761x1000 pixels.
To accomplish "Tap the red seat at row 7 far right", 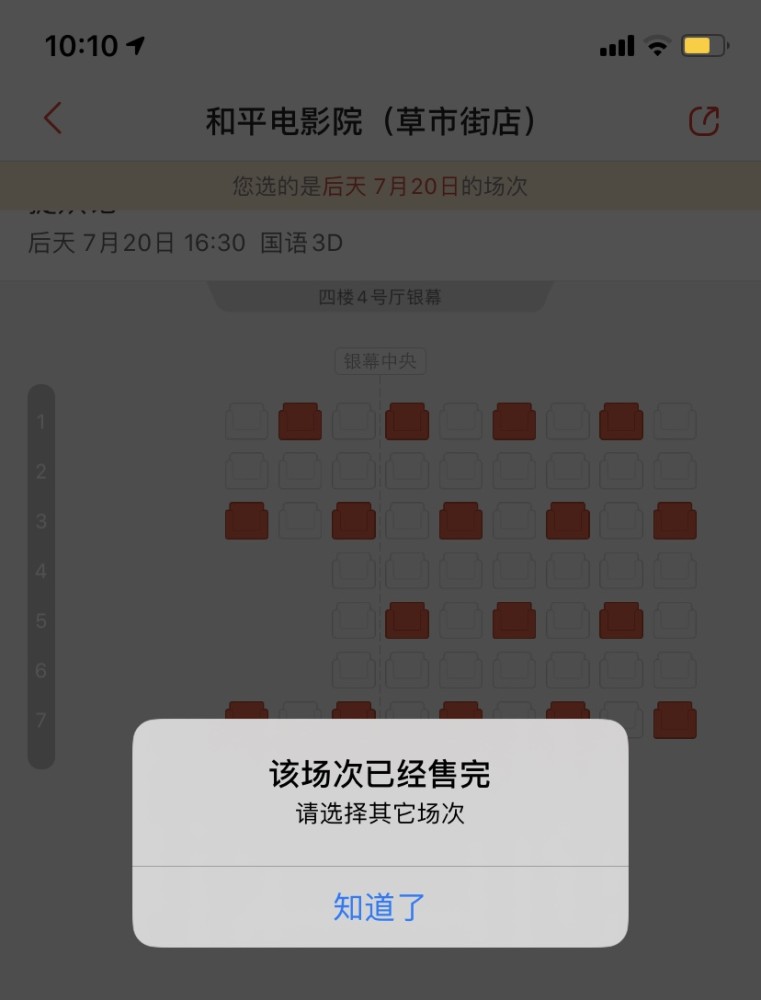I will (x=675, y=718).
